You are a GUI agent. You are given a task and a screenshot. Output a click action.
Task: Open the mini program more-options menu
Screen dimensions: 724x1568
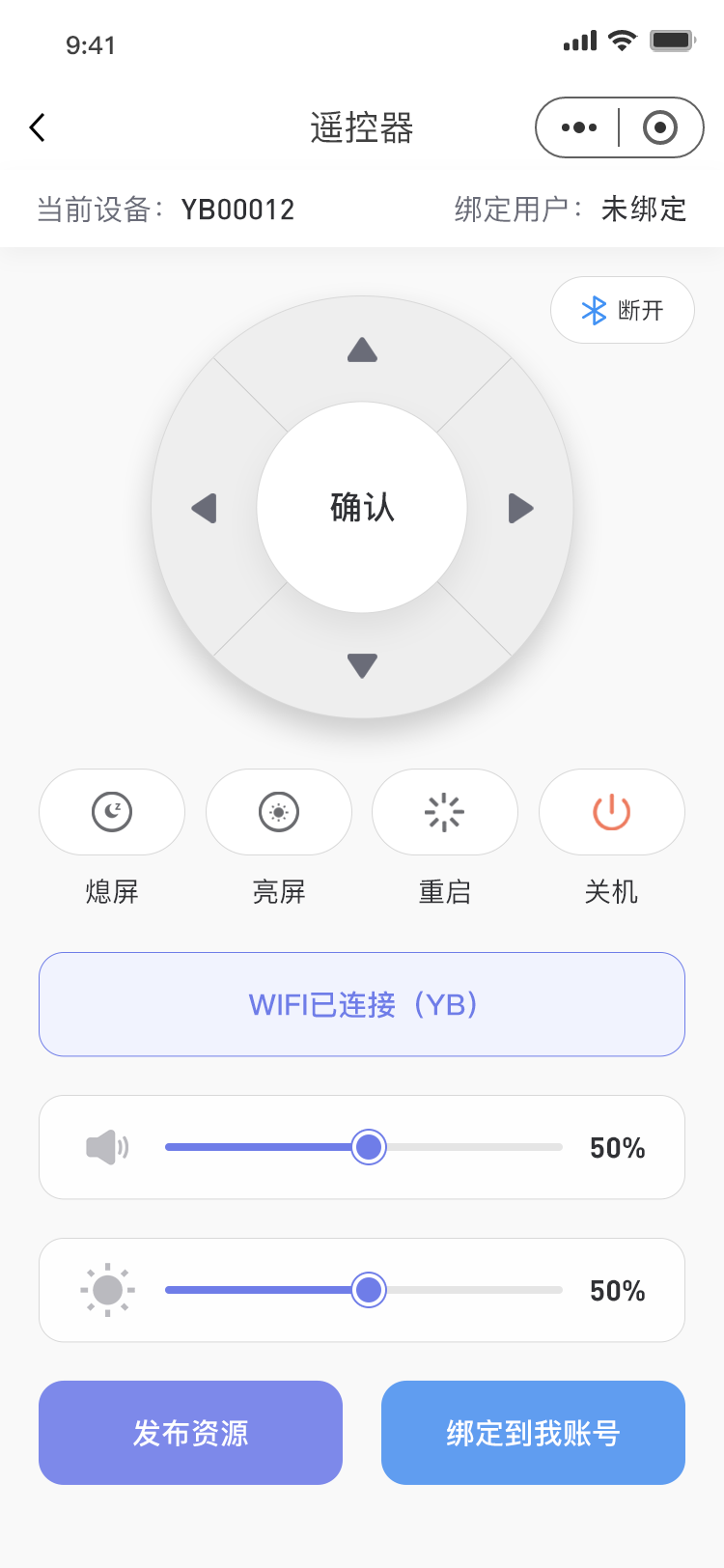pos(579,127)
